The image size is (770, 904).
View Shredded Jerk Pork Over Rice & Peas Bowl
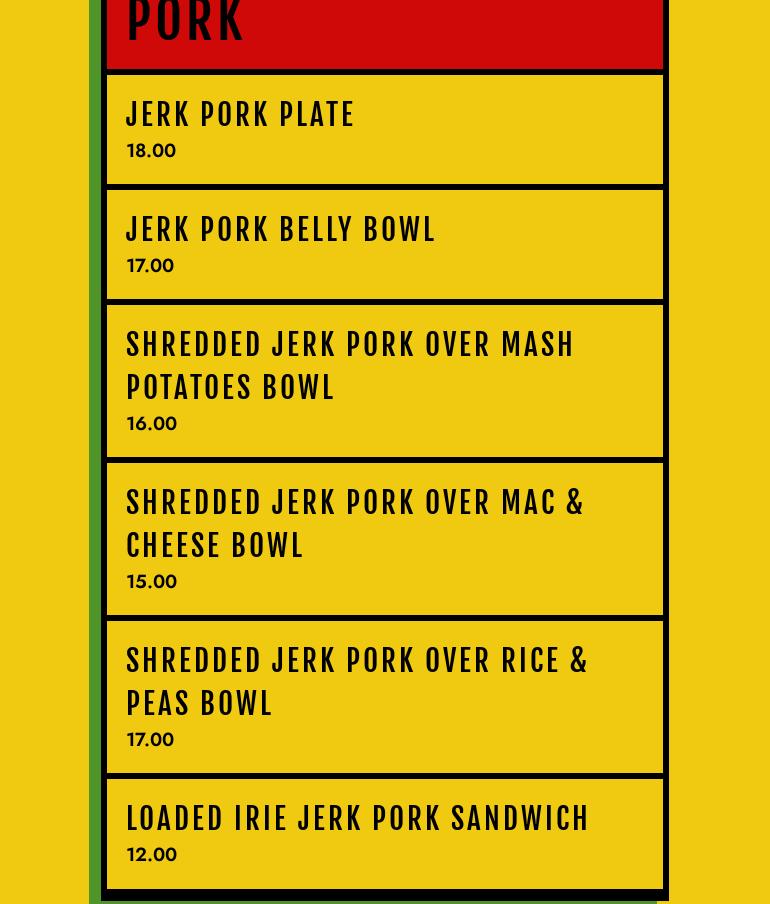point(357,682)
